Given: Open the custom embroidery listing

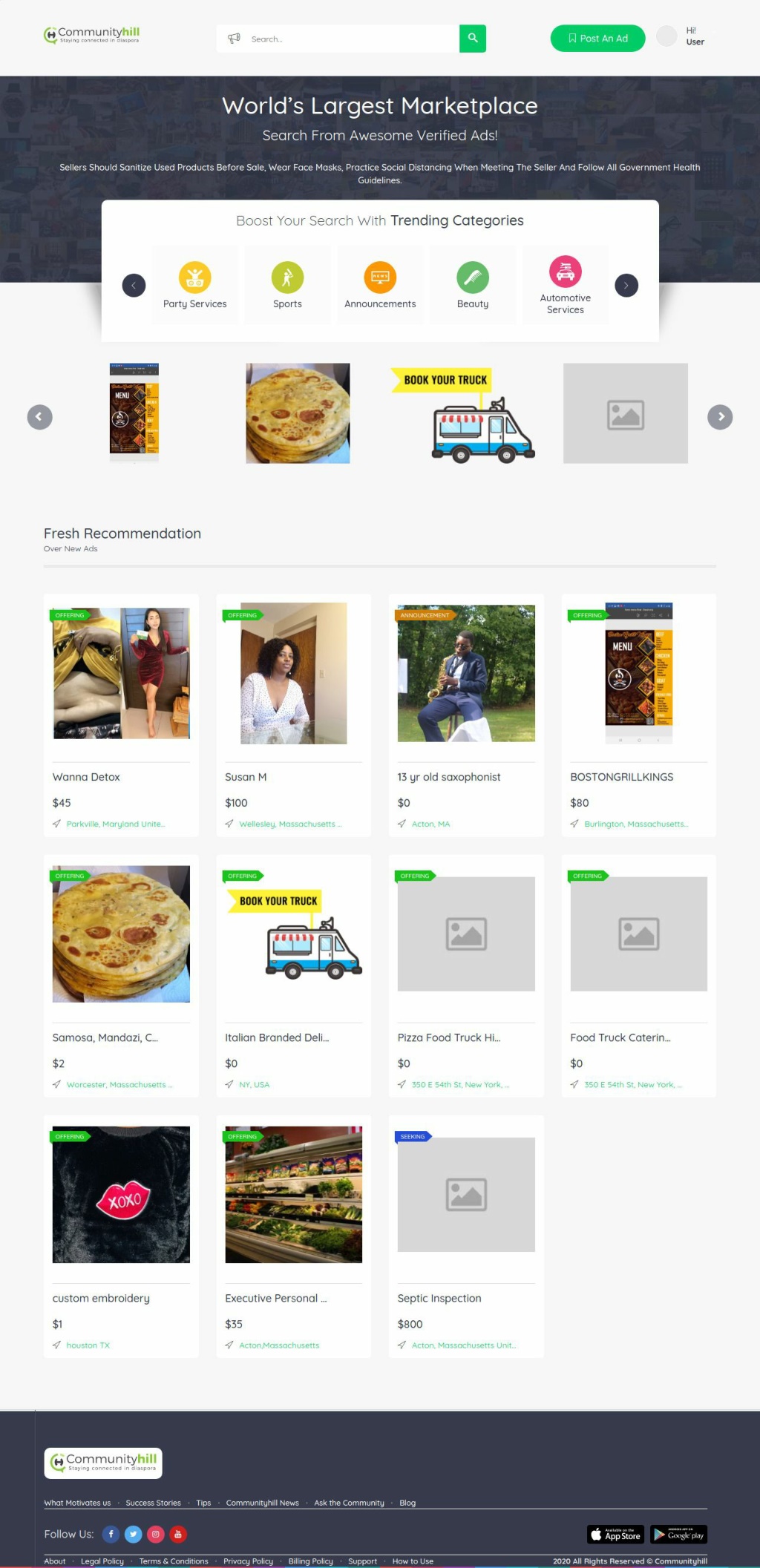Looking at the screenshot, I should [x=121, y=1236].
